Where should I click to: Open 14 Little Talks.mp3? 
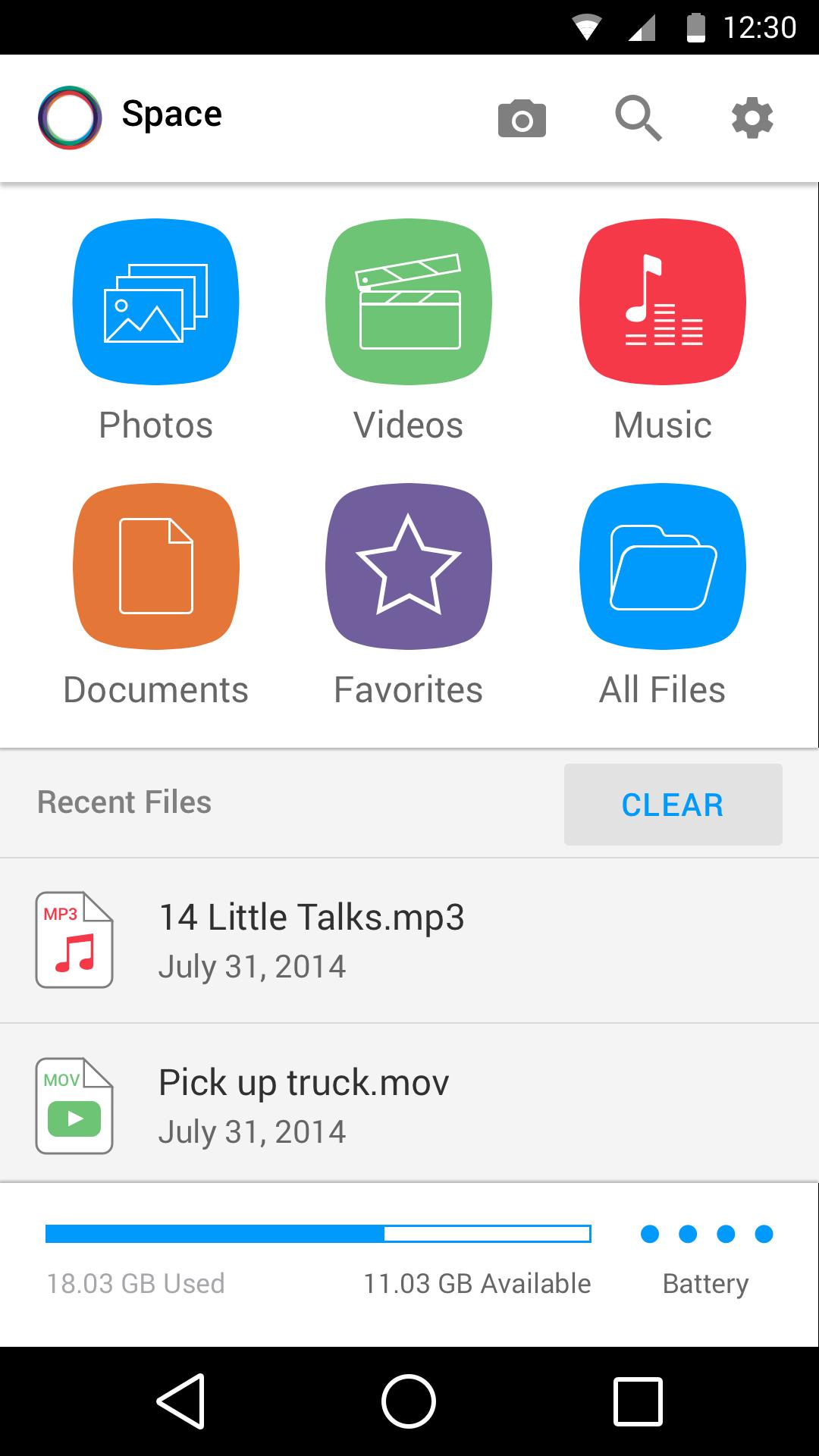point(311,940)
